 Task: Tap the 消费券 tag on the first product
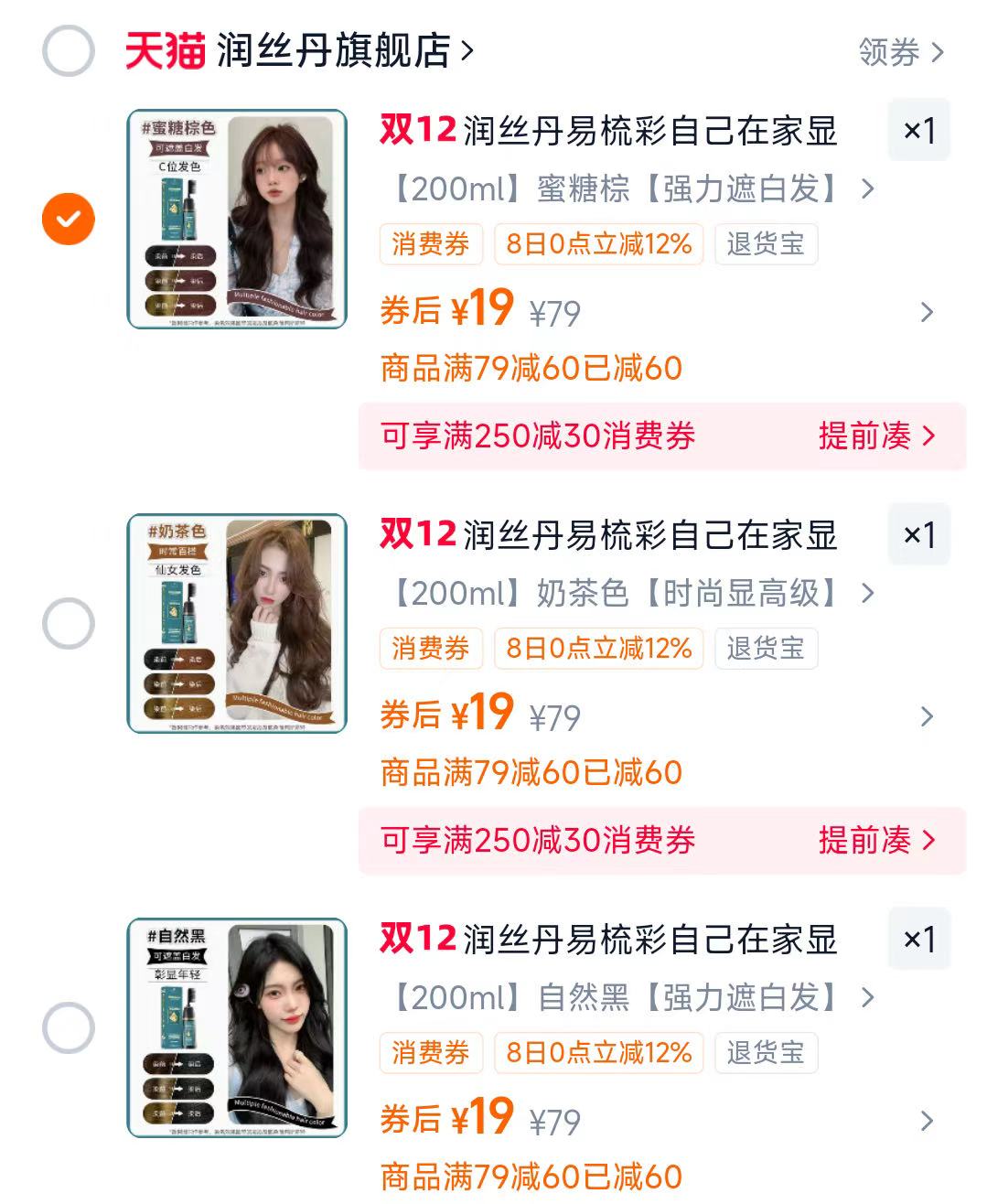click(x=431, y=243)
